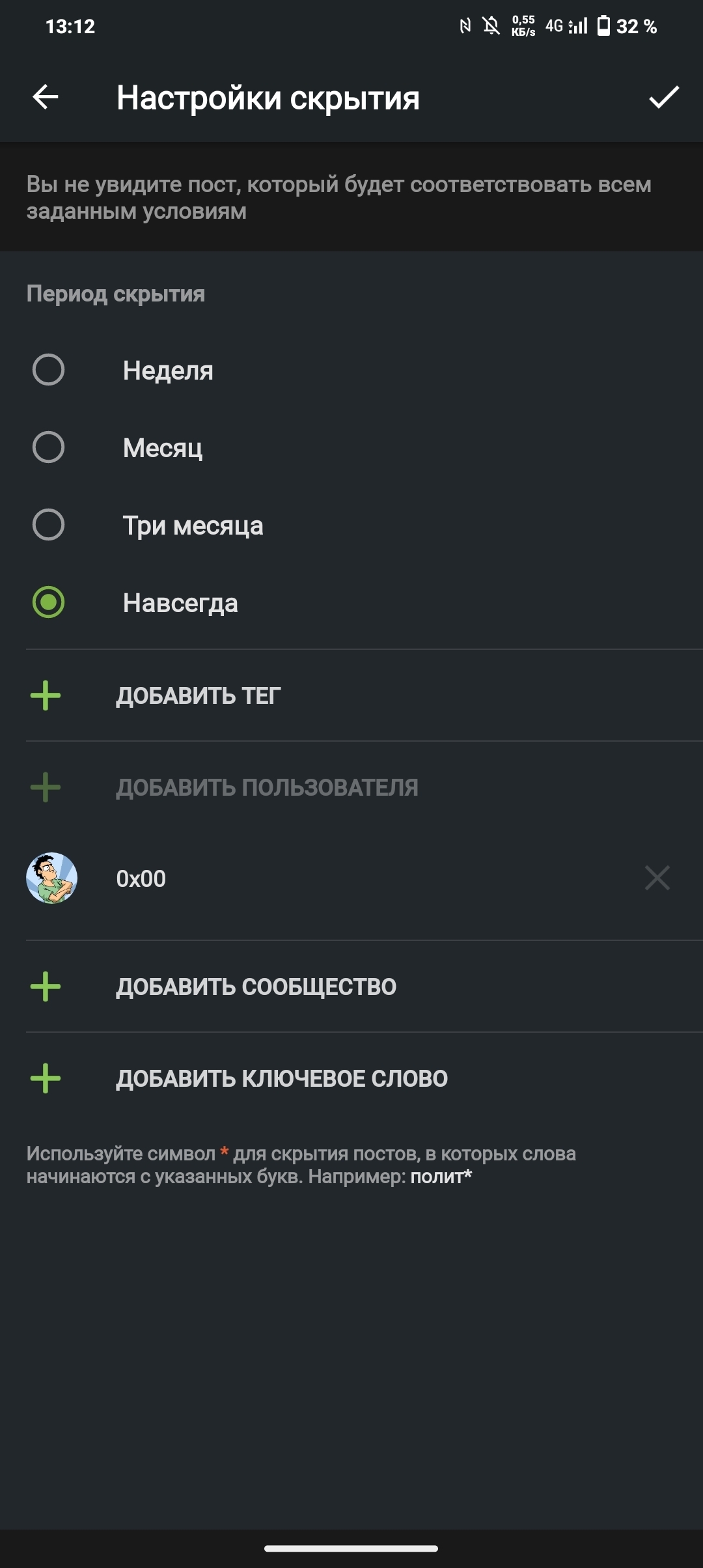Select the Неделя hiding period
Viewport: 703px width, 1568px height.
pyautogui.click(x=49, y=370)
